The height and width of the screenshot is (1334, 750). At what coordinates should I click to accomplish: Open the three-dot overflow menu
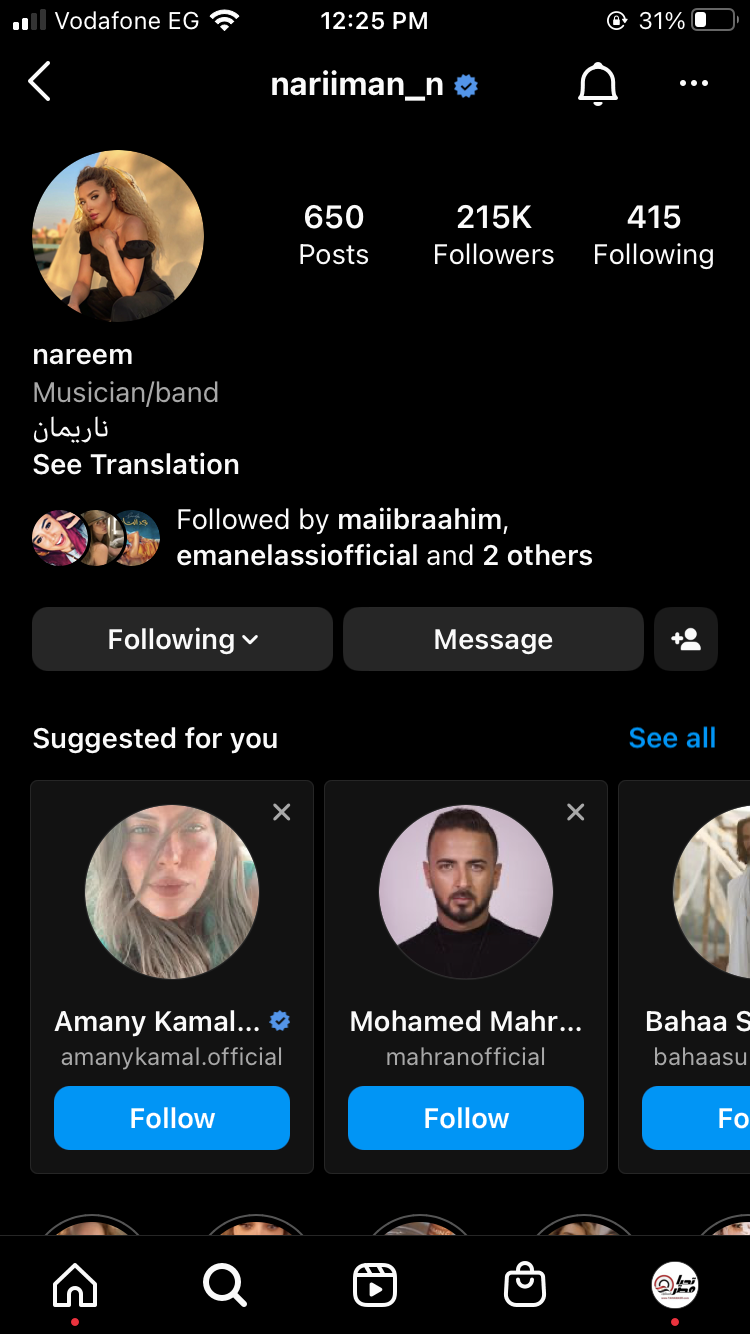coord(693,84)
